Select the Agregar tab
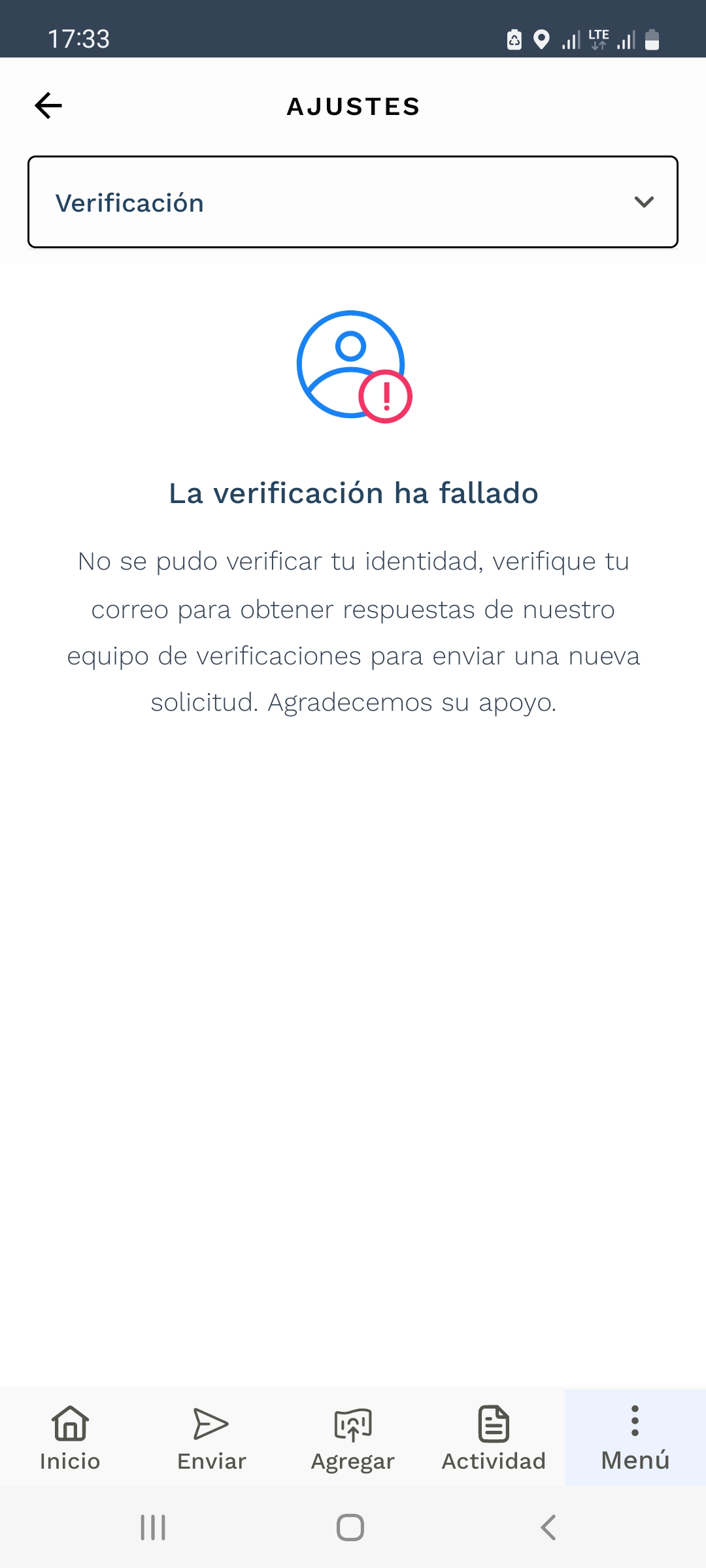Image resolution: width=706 pixels, height=1568 pixels. tap(353, 1438)
